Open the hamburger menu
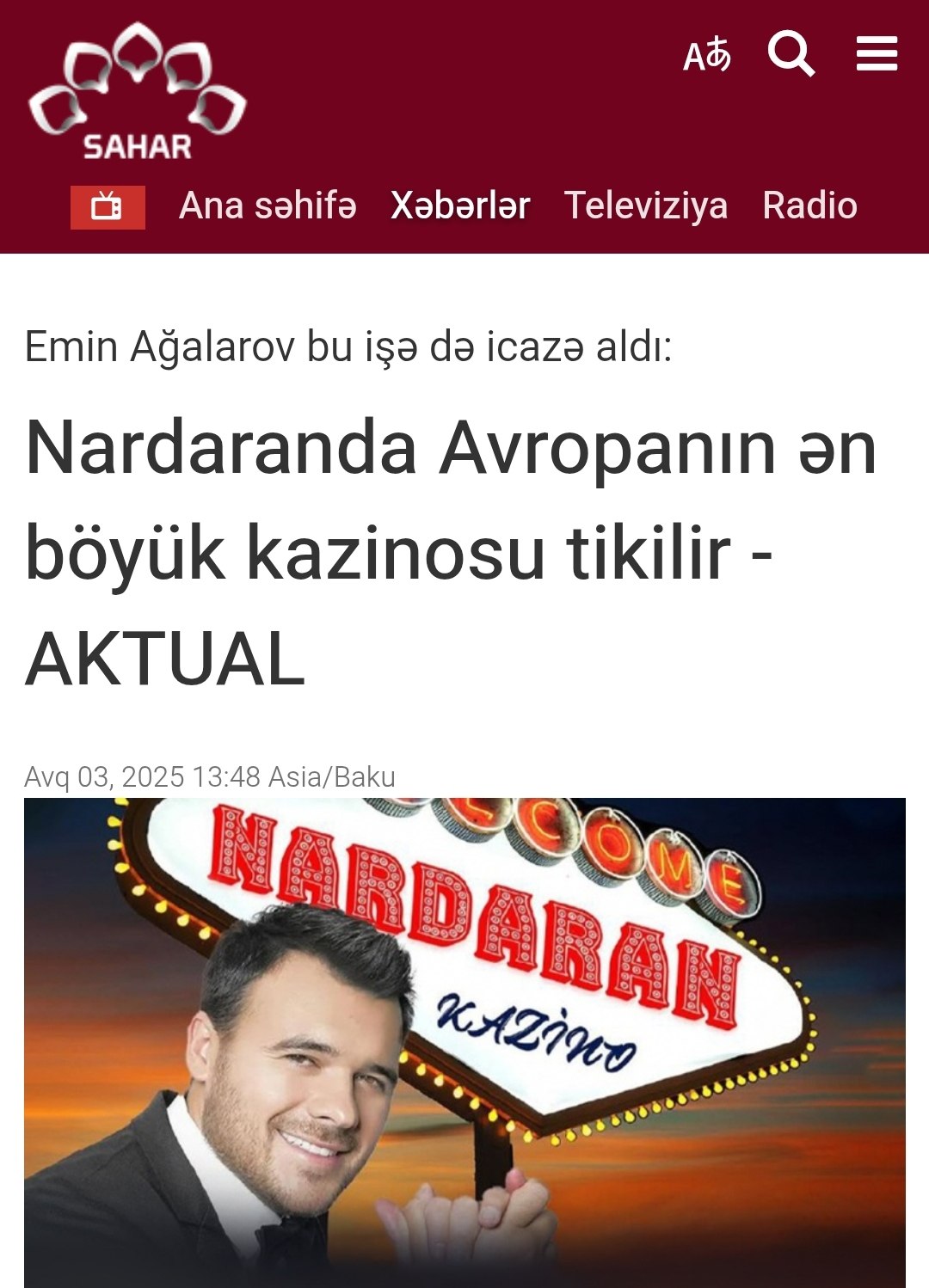This screenshot has height=1288, width=929. (877, 54)
